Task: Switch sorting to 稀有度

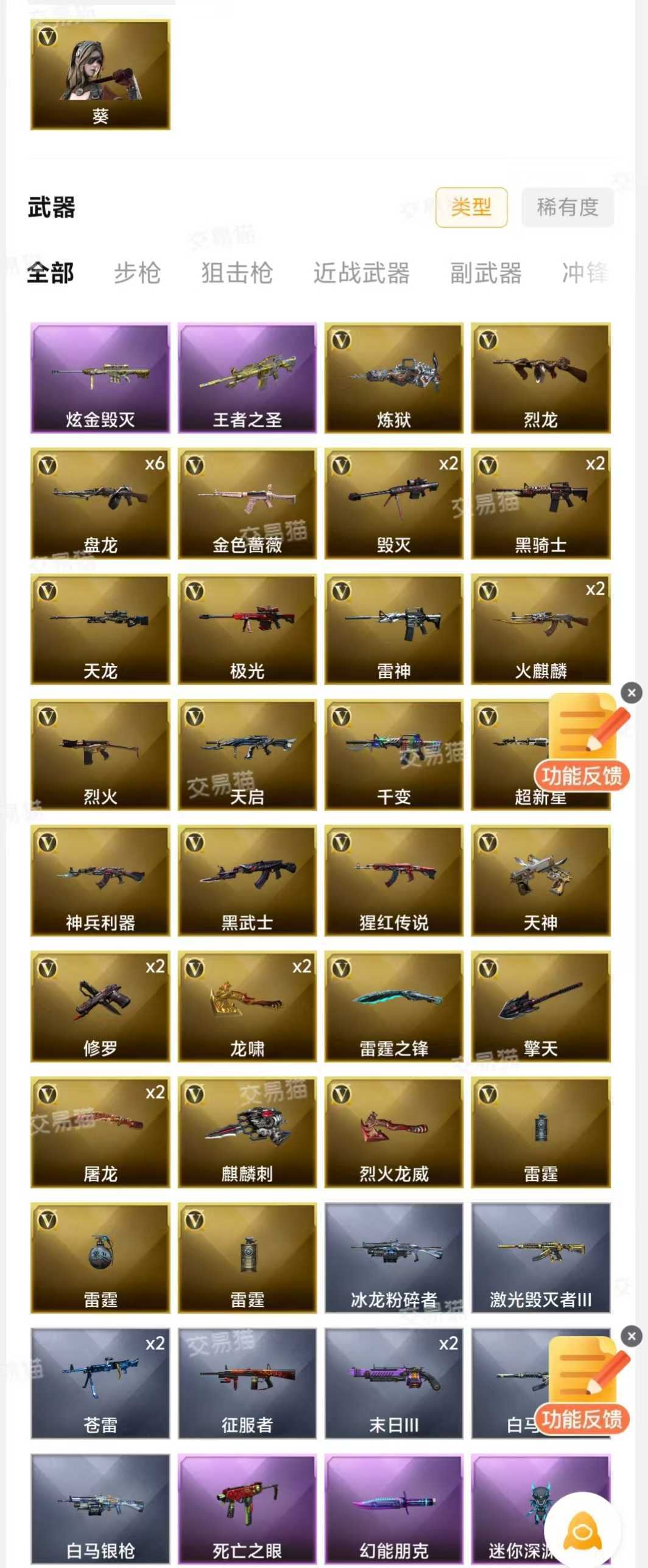Action: click(567, 208)
